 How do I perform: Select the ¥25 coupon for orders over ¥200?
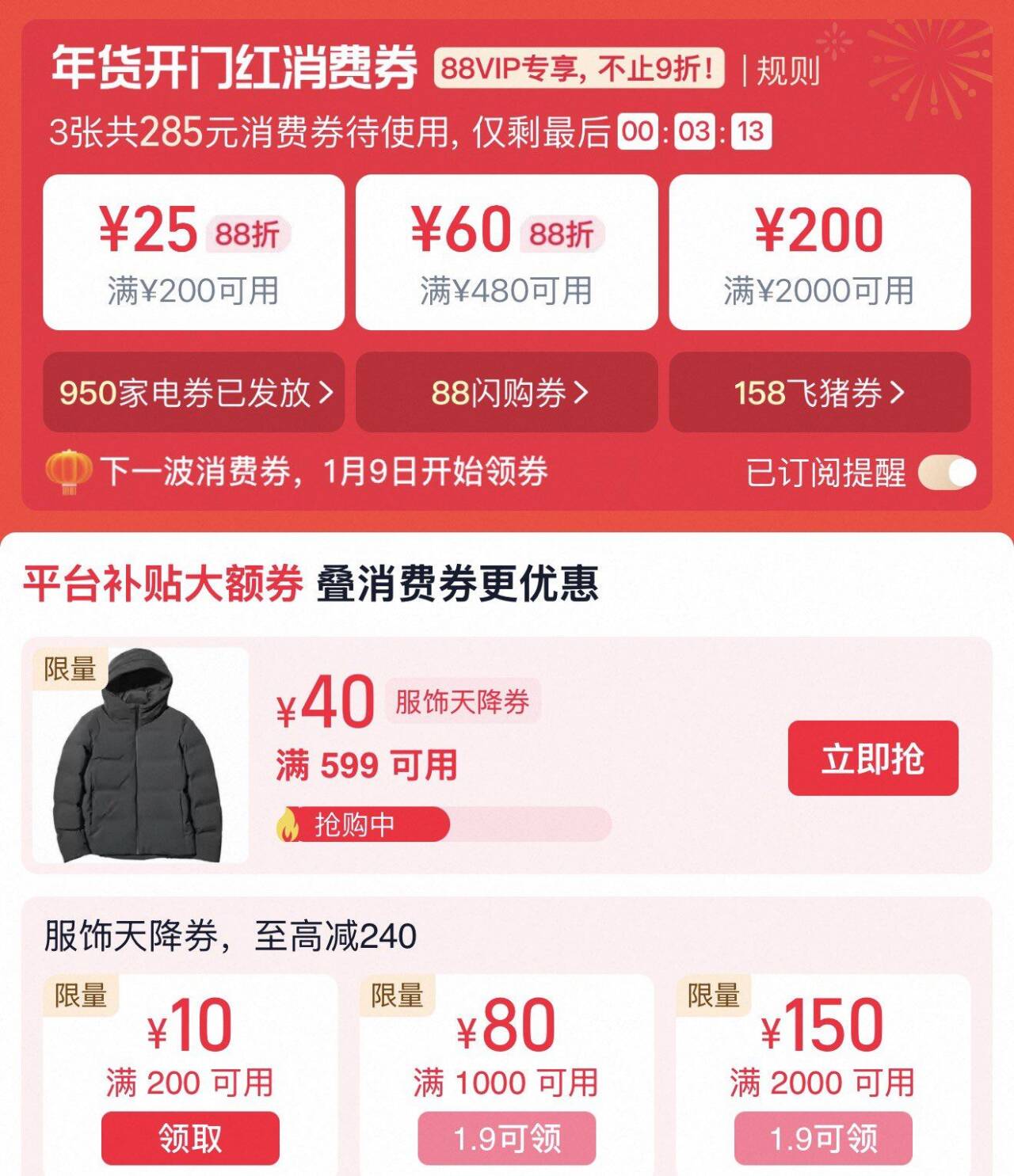point(193,253)
